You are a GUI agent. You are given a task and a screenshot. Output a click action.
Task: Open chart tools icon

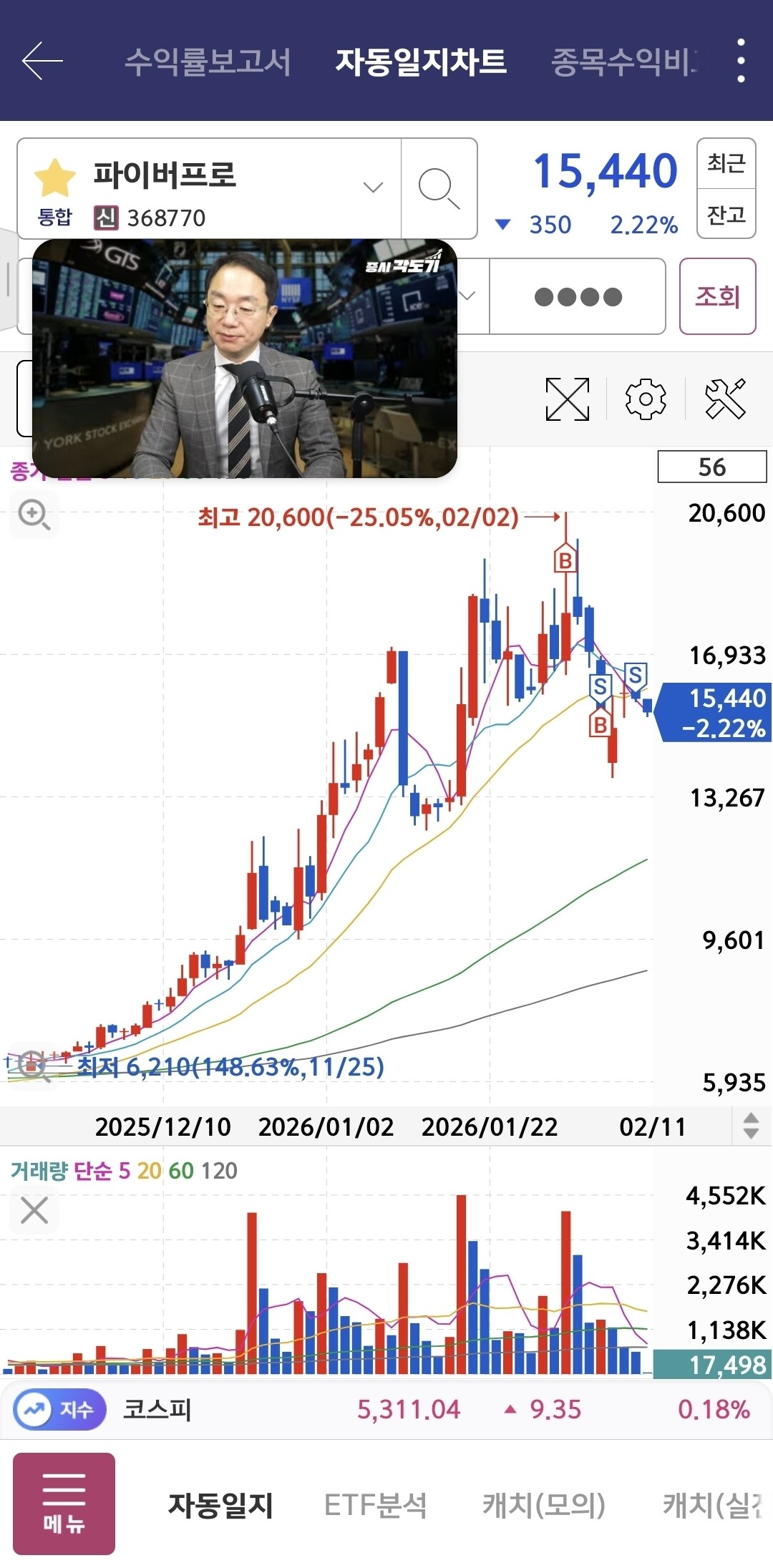tap(725, 399)
